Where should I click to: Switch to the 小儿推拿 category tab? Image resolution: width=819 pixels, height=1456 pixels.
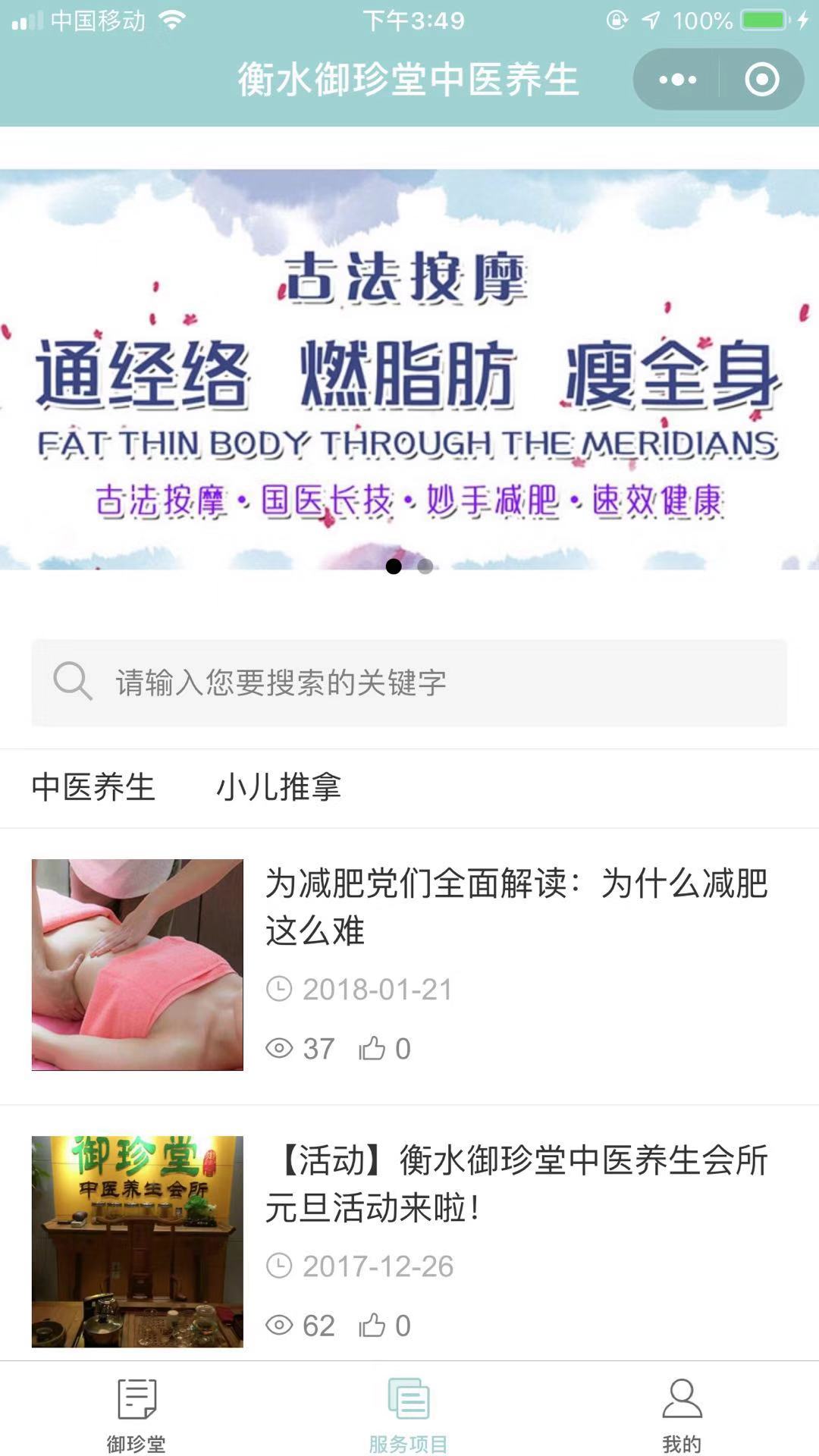[278, 787]
